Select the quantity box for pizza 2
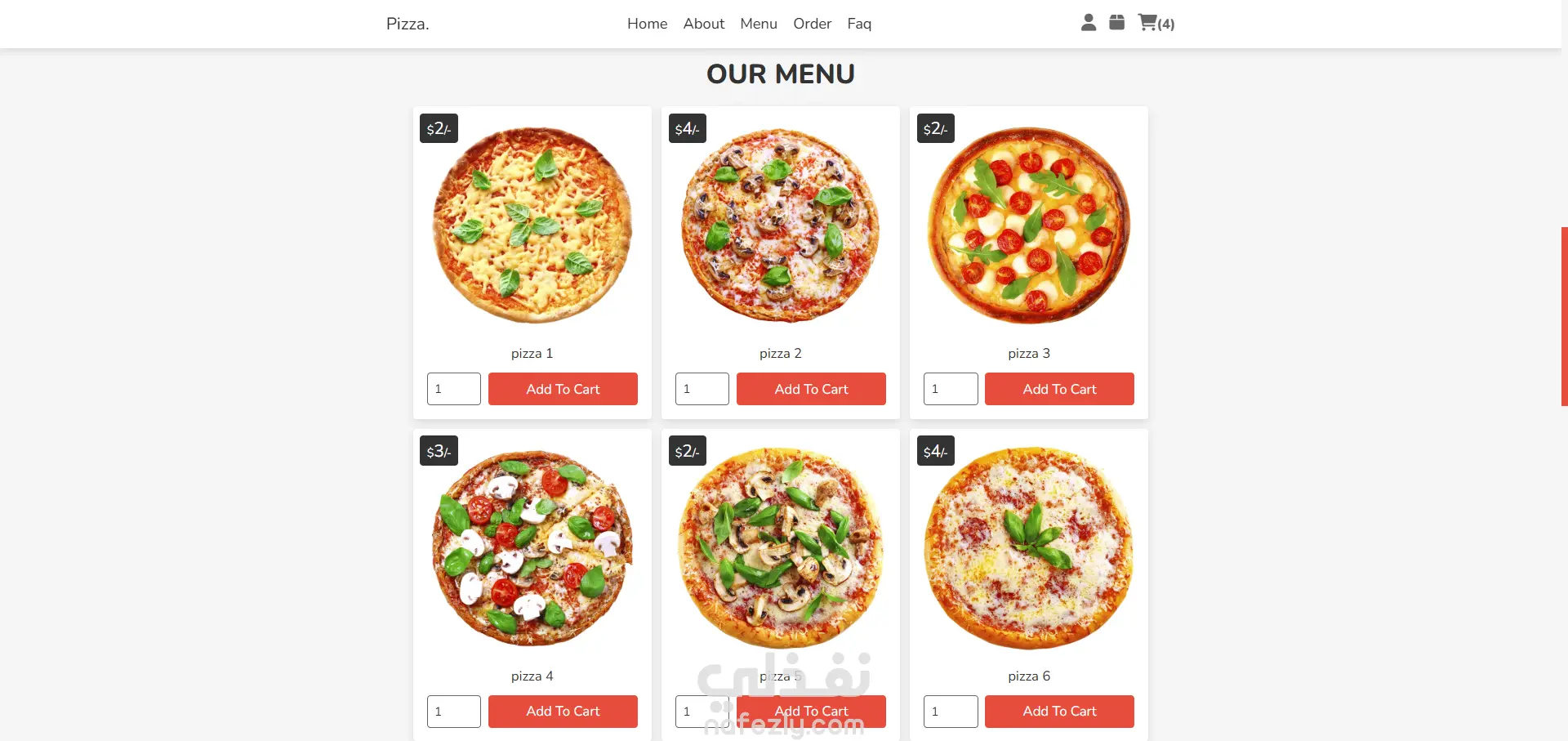The width and height of the screenshot is (1568, 741). tap(702, 389)
